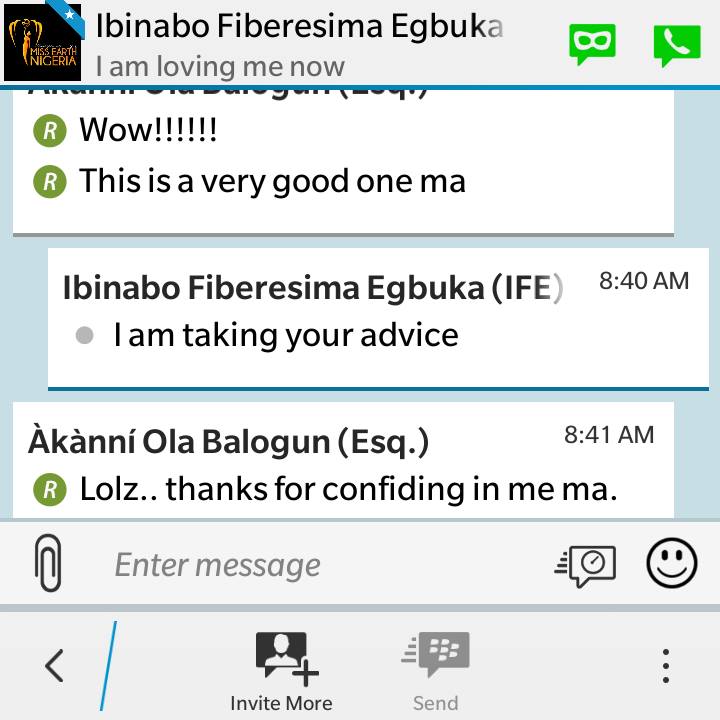This screenshot has height=720, width=720.
Task: Start a voice call with Ibinabo
Action: point(676,44)
